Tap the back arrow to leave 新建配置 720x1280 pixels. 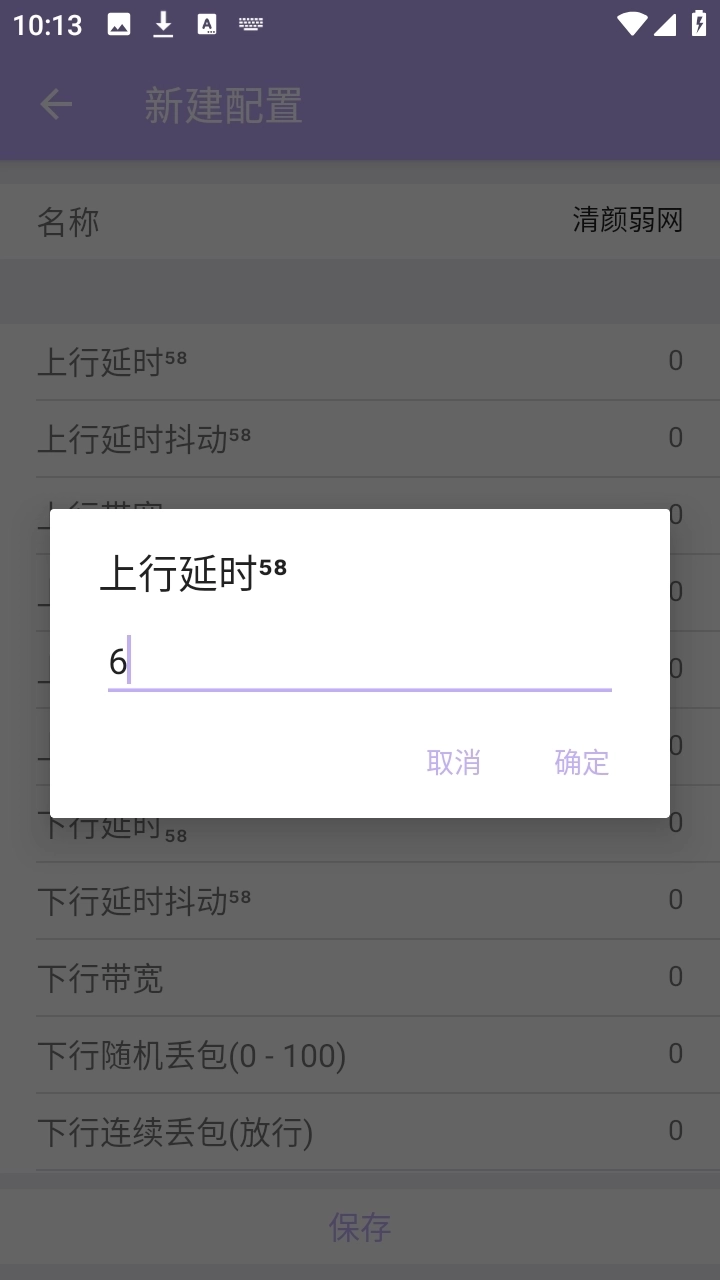point(55,104)
